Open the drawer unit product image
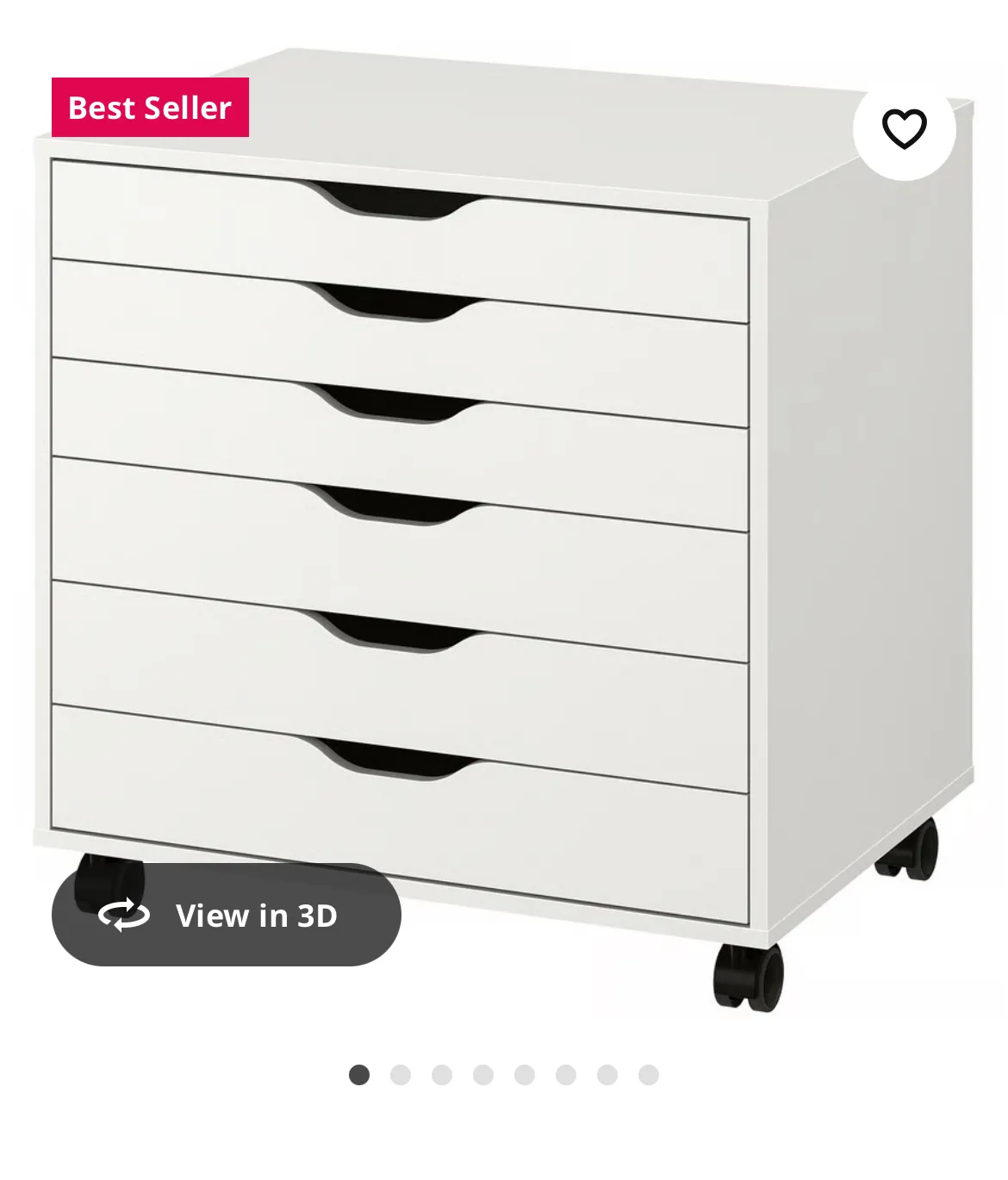Image resolution: width=1008 pixels, height=1180 pixels. [x=504, y=517]
